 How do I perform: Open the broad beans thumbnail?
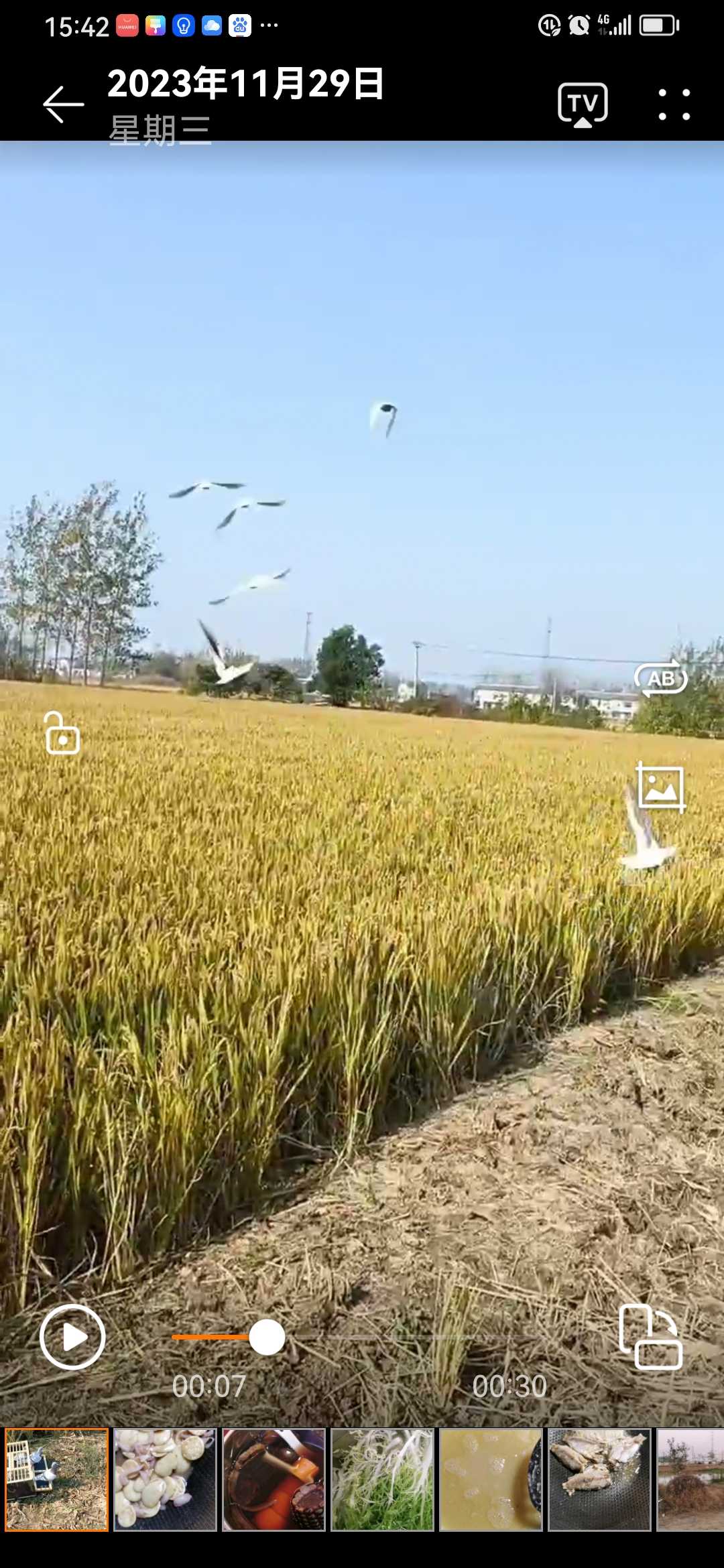[165, 1480]
